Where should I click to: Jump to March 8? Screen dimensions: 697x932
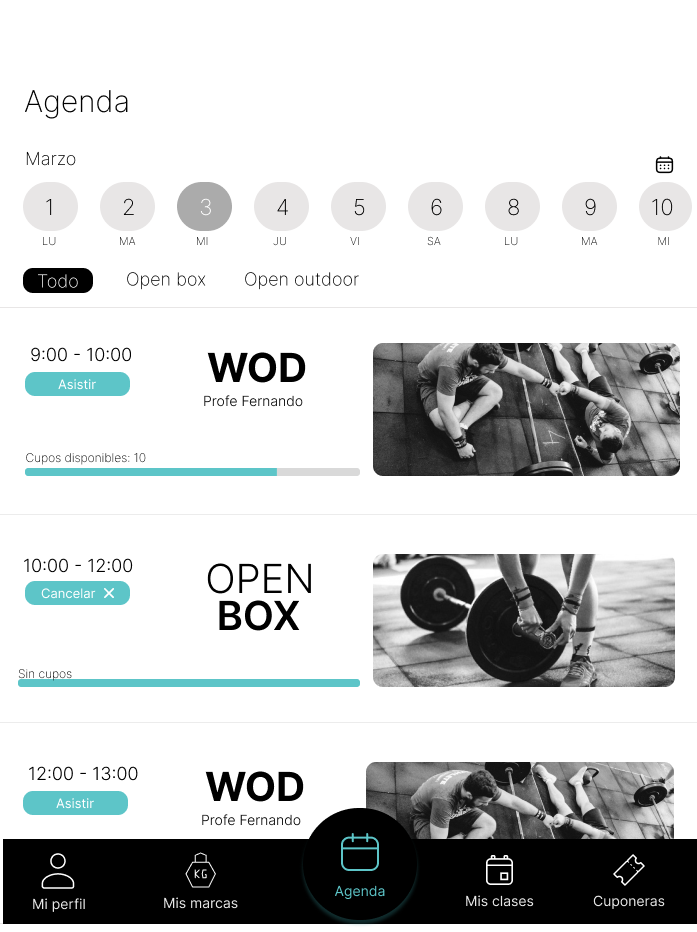click(512, 207)
